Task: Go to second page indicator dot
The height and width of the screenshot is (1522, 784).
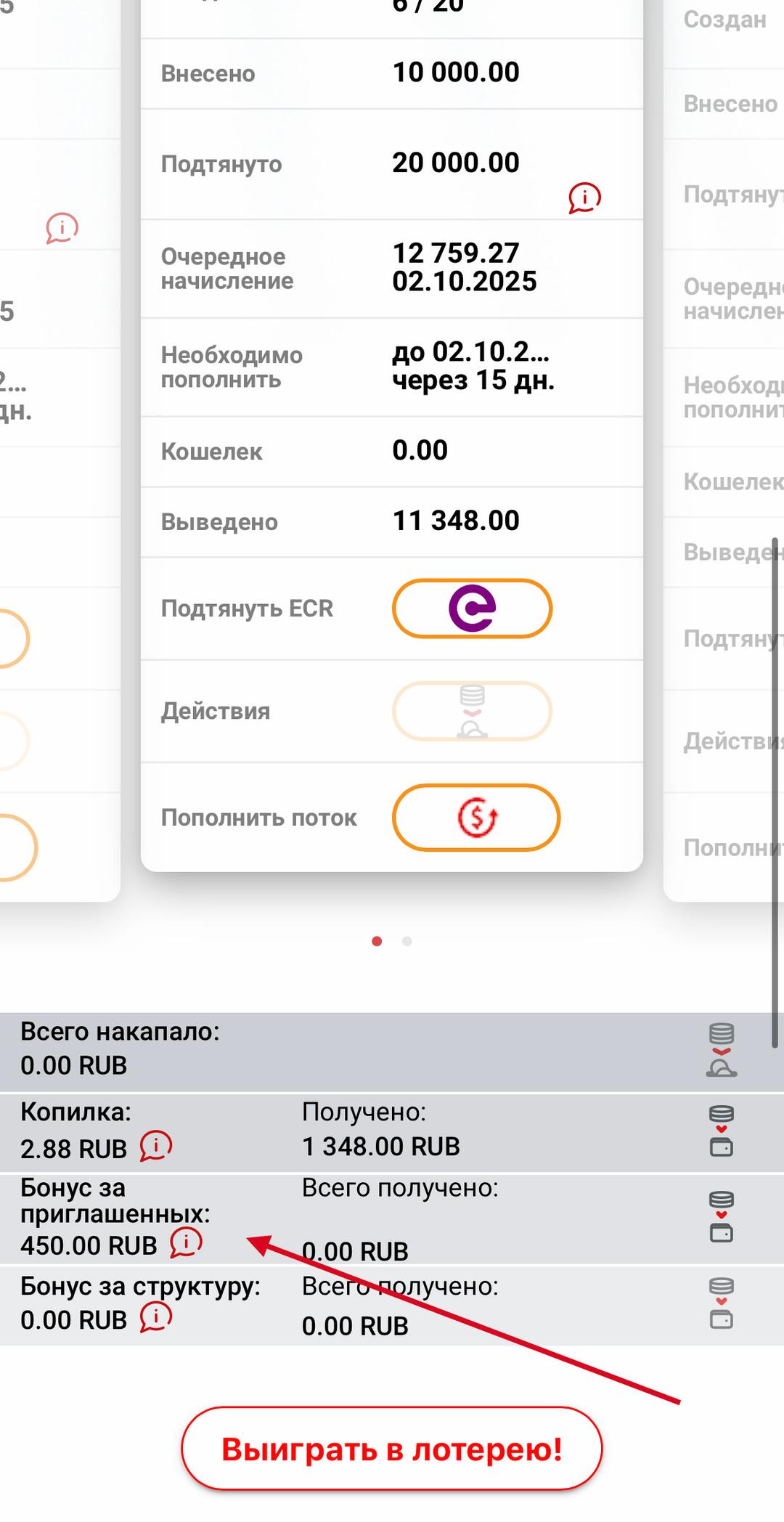Action: coord(407,941)
